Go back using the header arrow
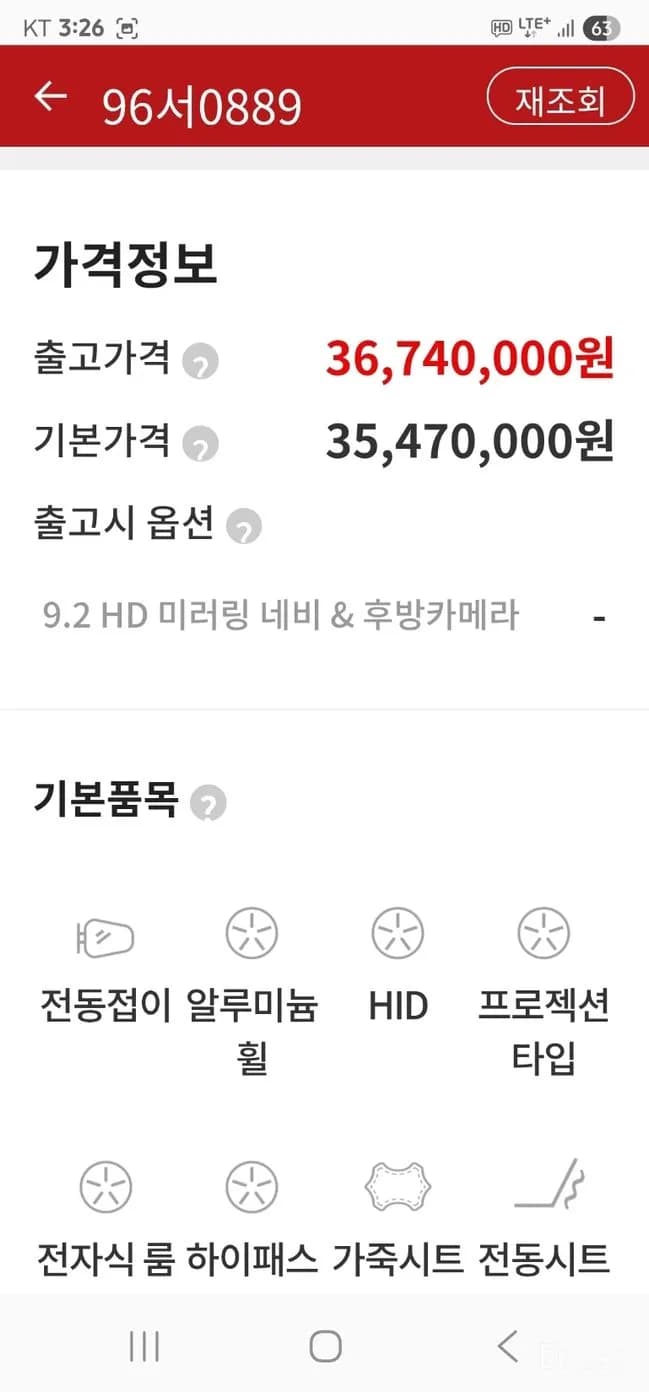This screenshot has width=649, height=1392. click(50, 98)
